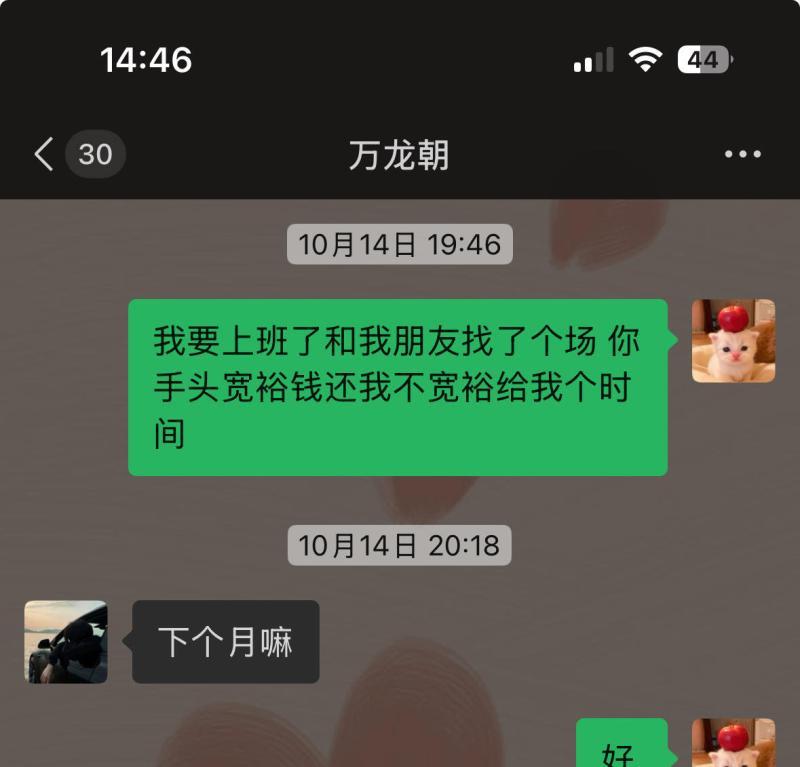Open my cat avatar beside the long green message

tap(733, 341)
